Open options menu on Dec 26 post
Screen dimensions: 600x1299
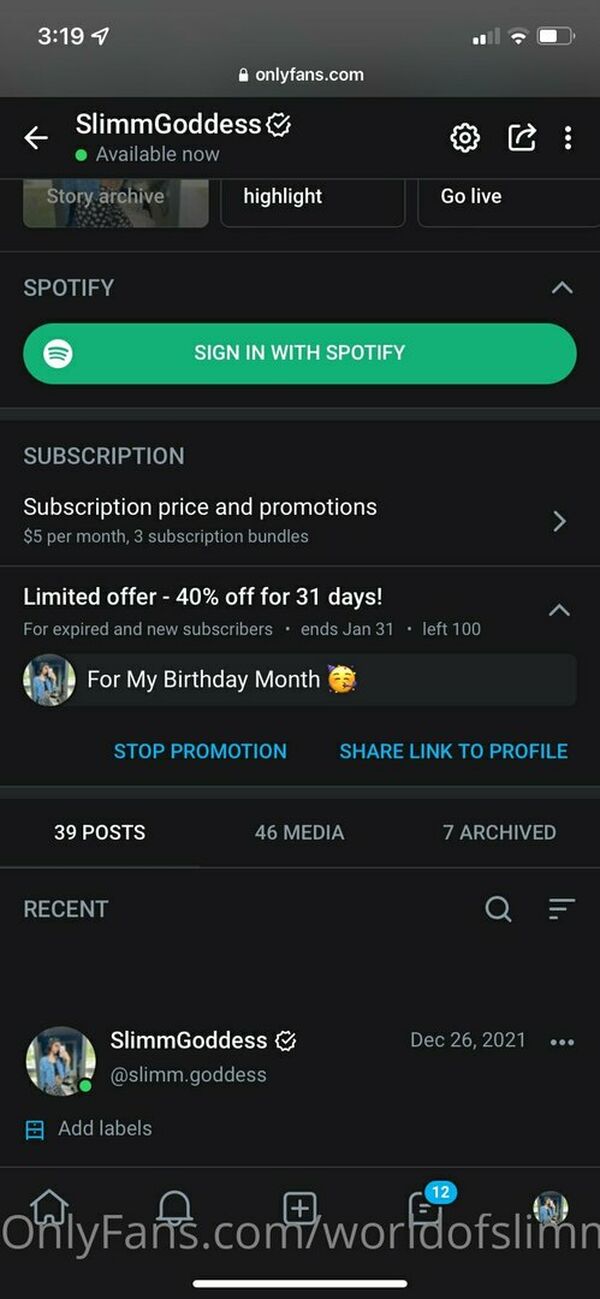562,1042
